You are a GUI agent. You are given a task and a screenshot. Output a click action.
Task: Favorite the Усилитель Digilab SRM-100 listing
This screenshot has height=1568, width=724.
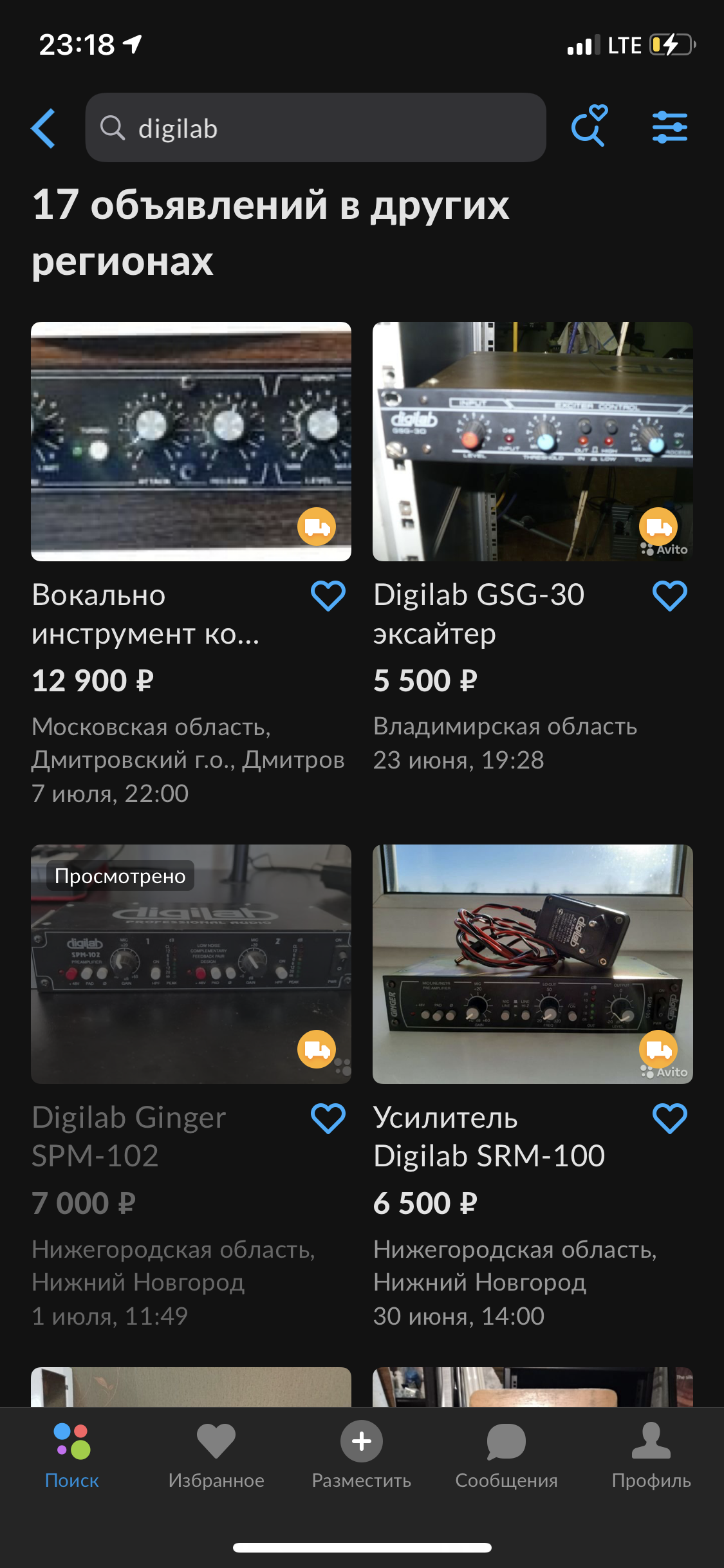click(669, 1119)
